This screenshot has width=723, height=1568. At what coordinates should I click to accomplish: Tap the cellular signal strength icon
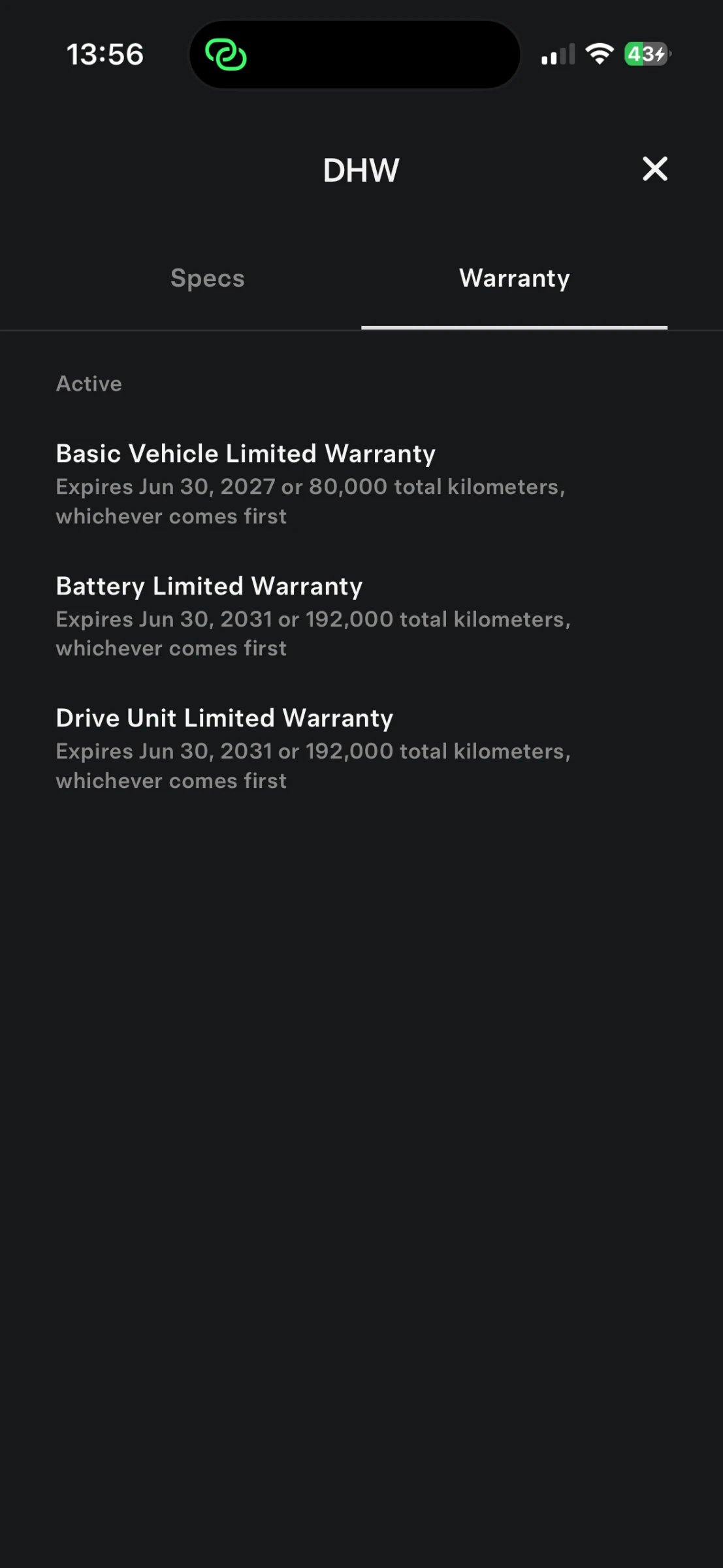557,55
